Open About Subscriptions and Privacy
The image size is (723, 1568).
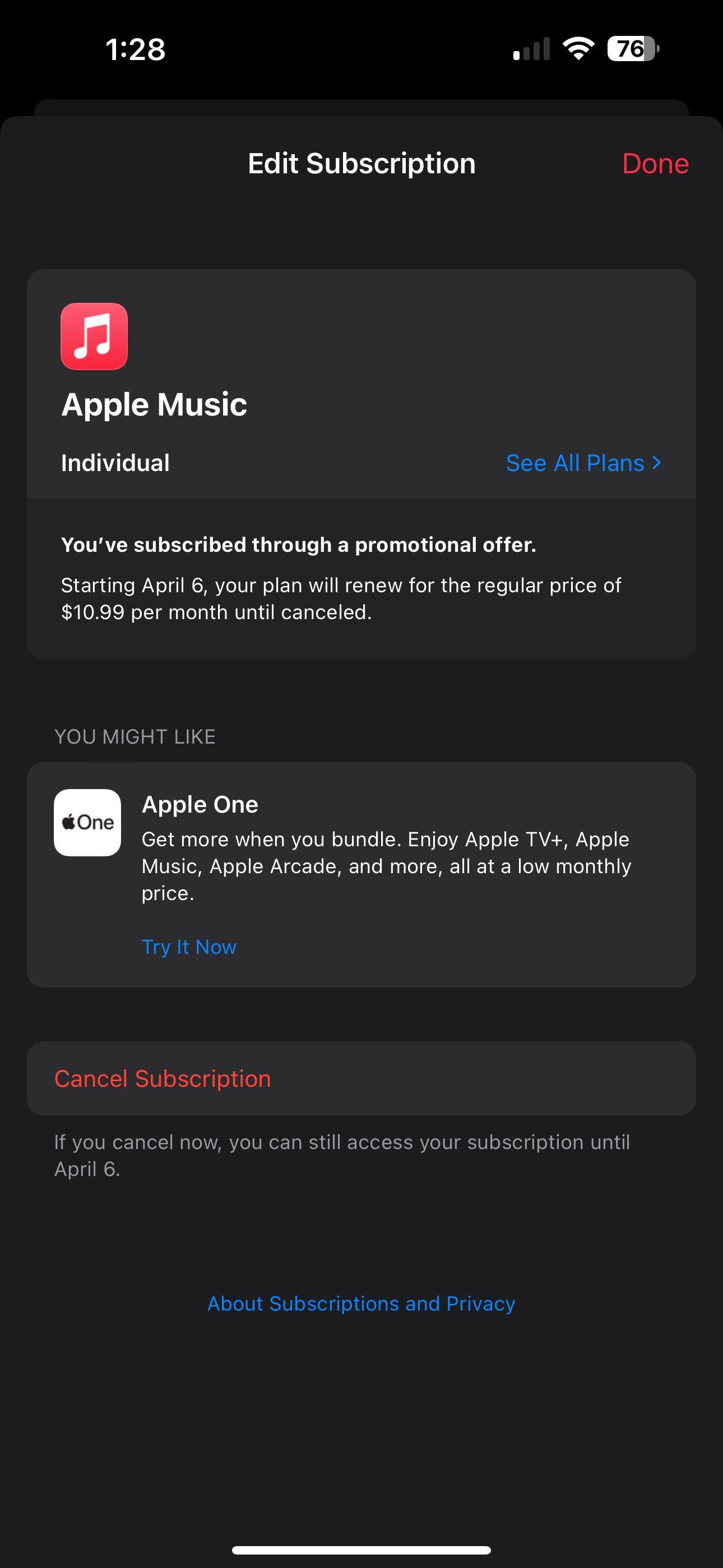coord(361,1303)
